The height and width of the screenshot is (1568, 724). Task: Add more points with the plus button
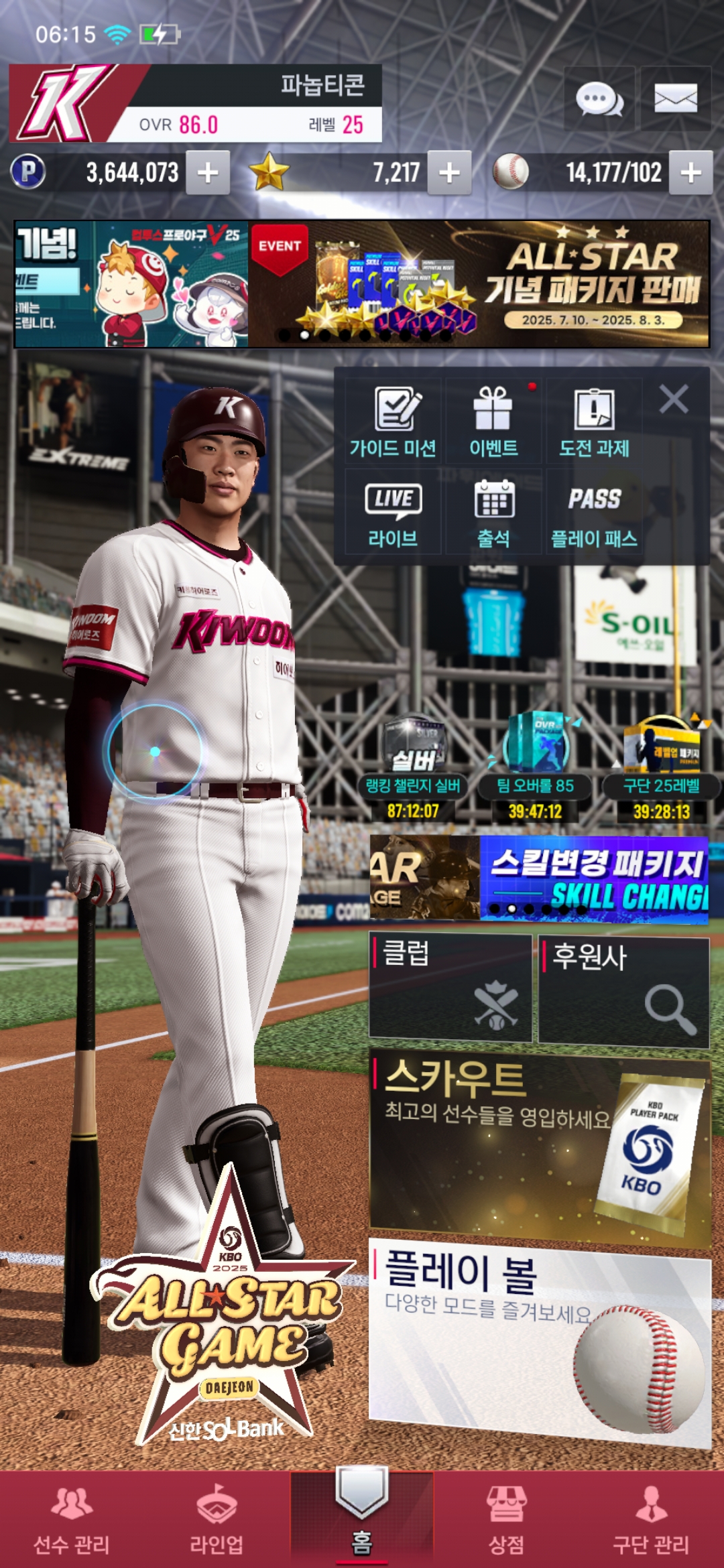pos(208,173)
